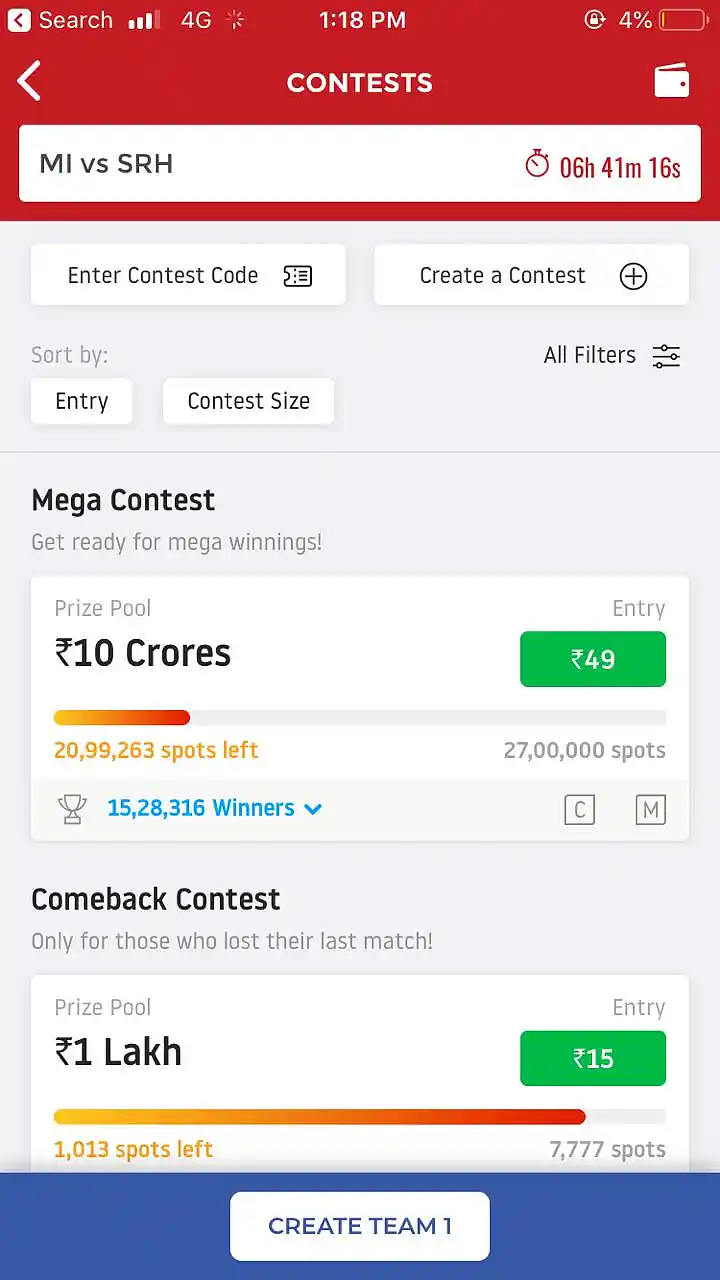Image resolution: width=720 pixels, height=1280 pixels.
Task: Join Mega Contest with ₹49 entry
Action: point(593,659)
